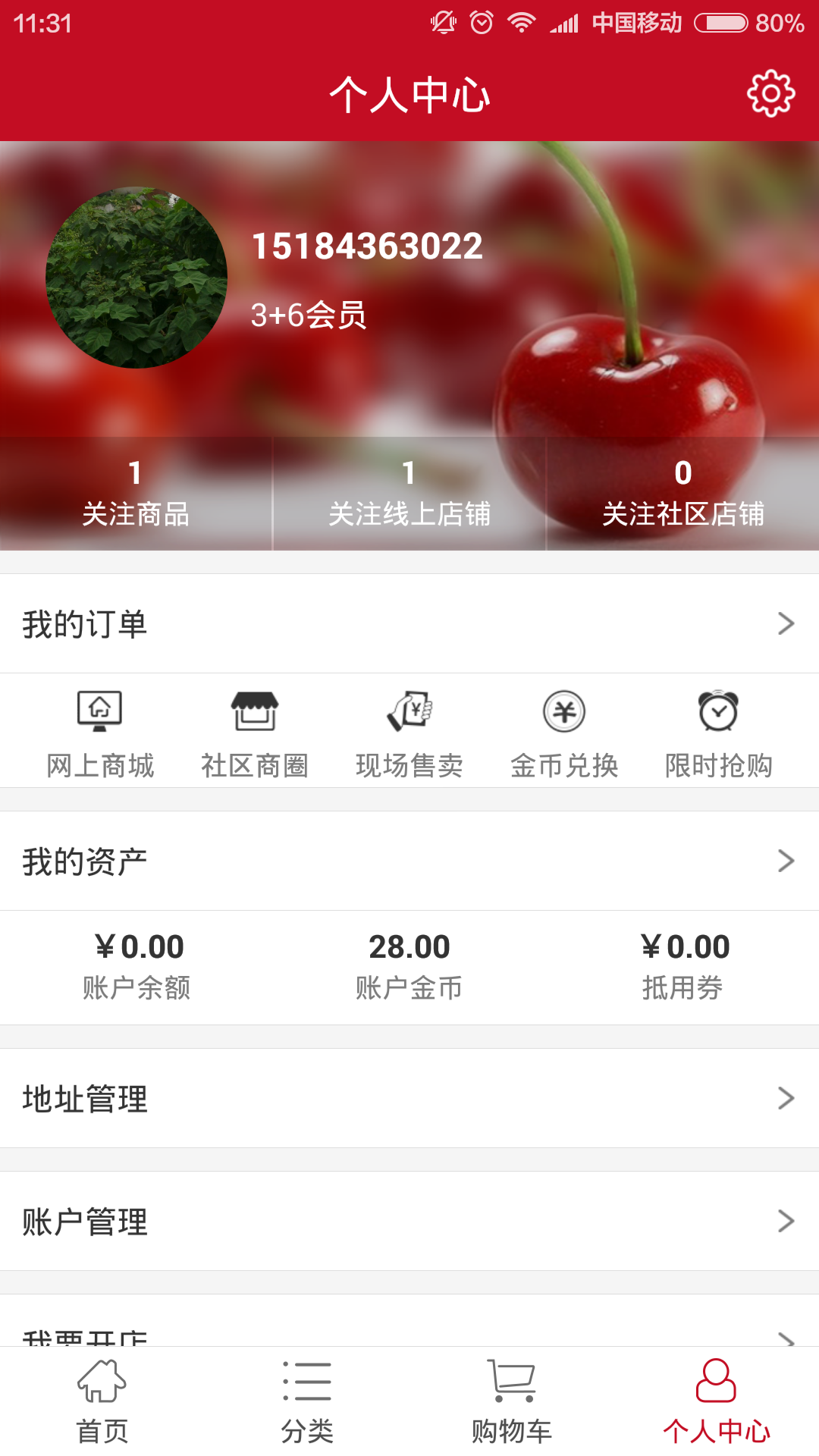
Task: View 抵用券 vouchers
Action: (x=682, y=967)
